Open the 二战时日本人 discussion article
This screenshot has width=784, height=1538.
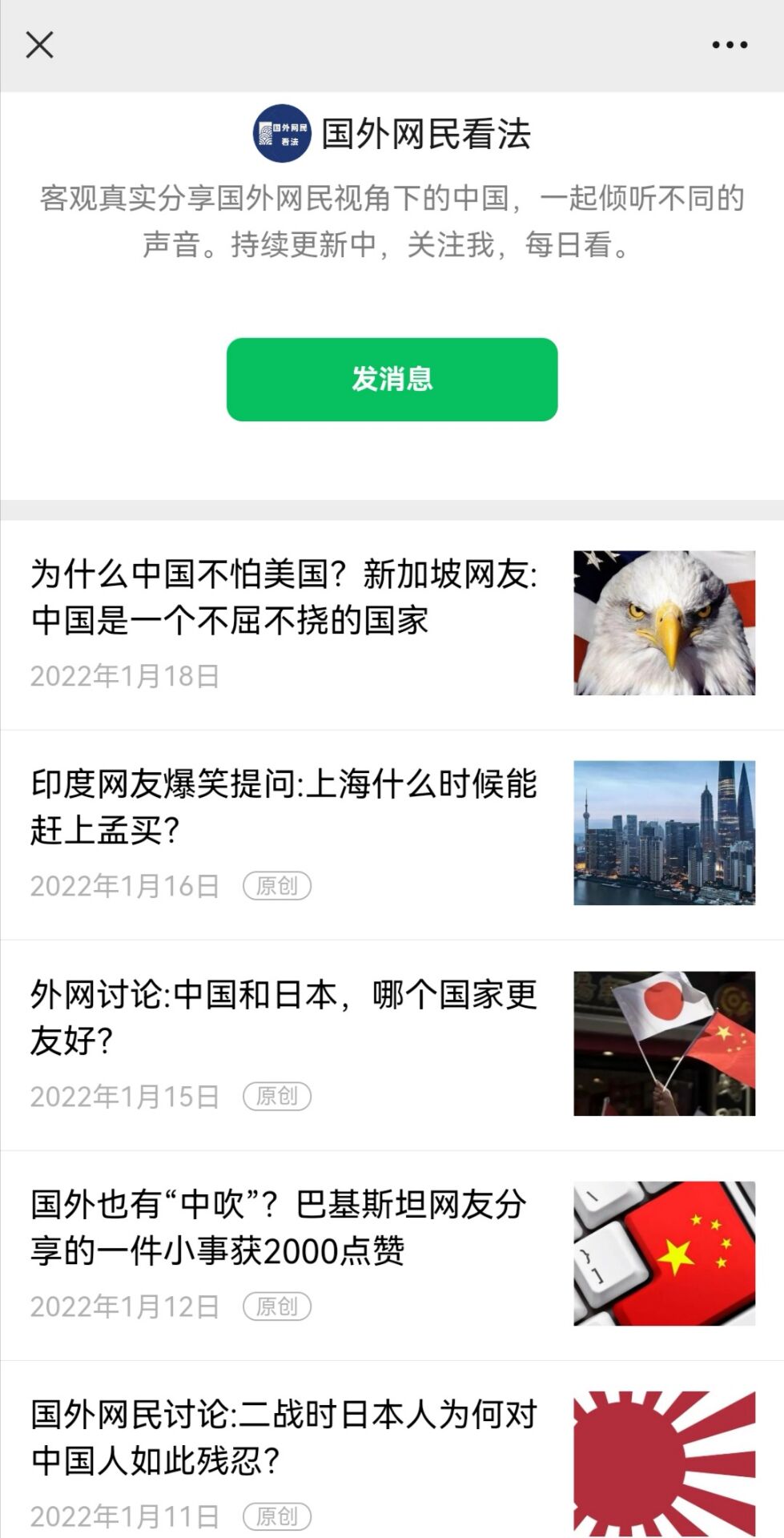point(284,1437)
